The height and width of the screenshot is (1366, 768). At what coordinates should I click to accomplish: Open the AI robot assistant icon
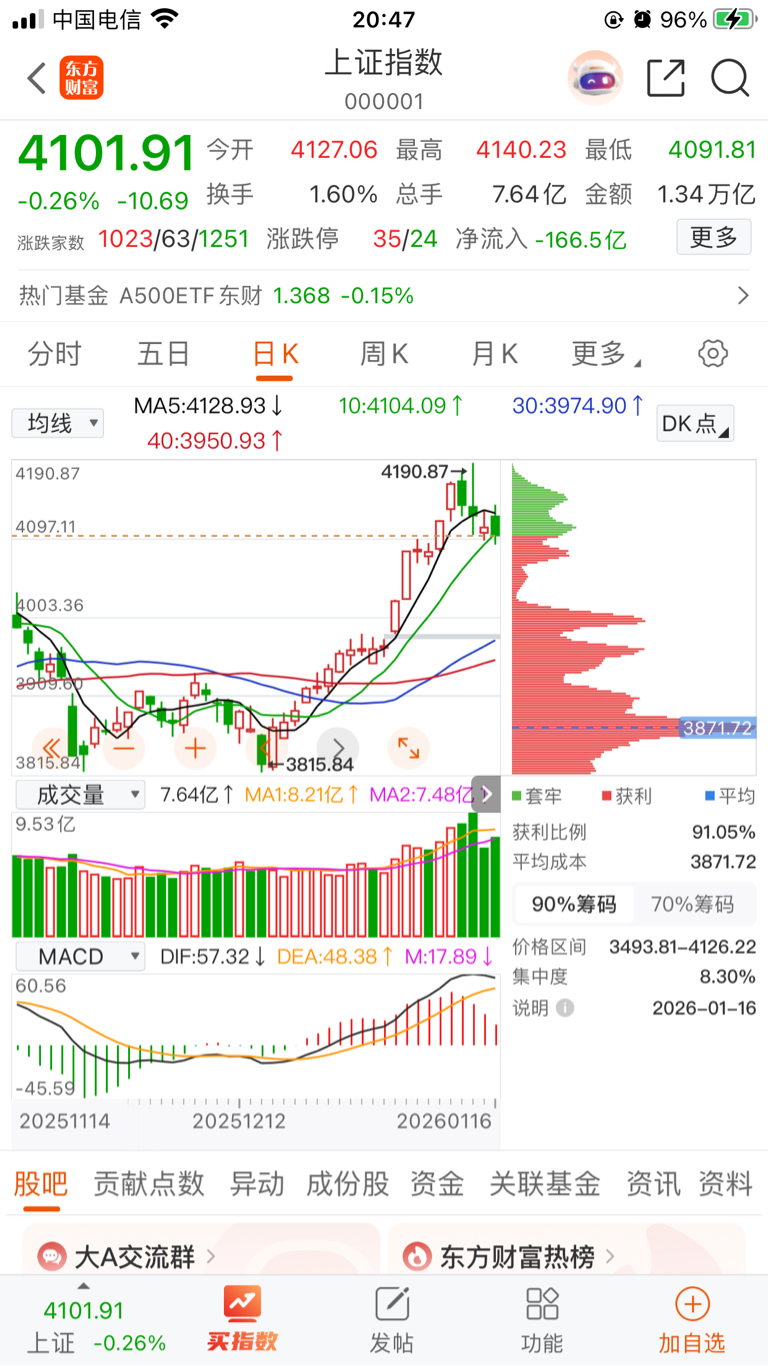tap(595, 76)
